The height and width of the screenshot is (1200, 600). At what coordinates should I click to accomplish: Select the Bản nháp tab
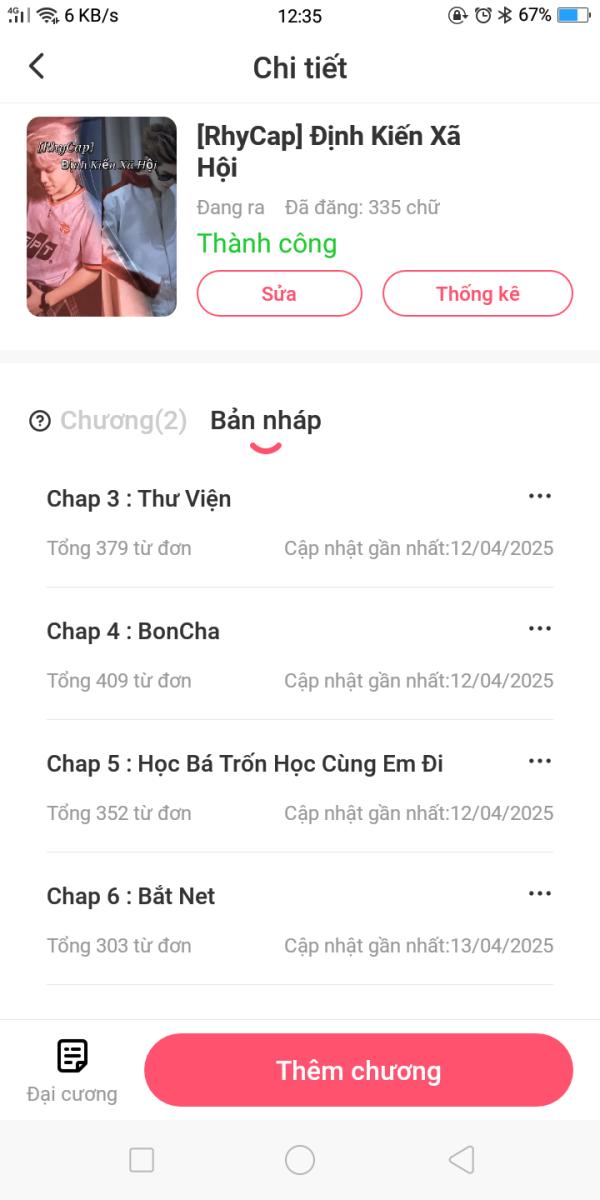(265, 420)
